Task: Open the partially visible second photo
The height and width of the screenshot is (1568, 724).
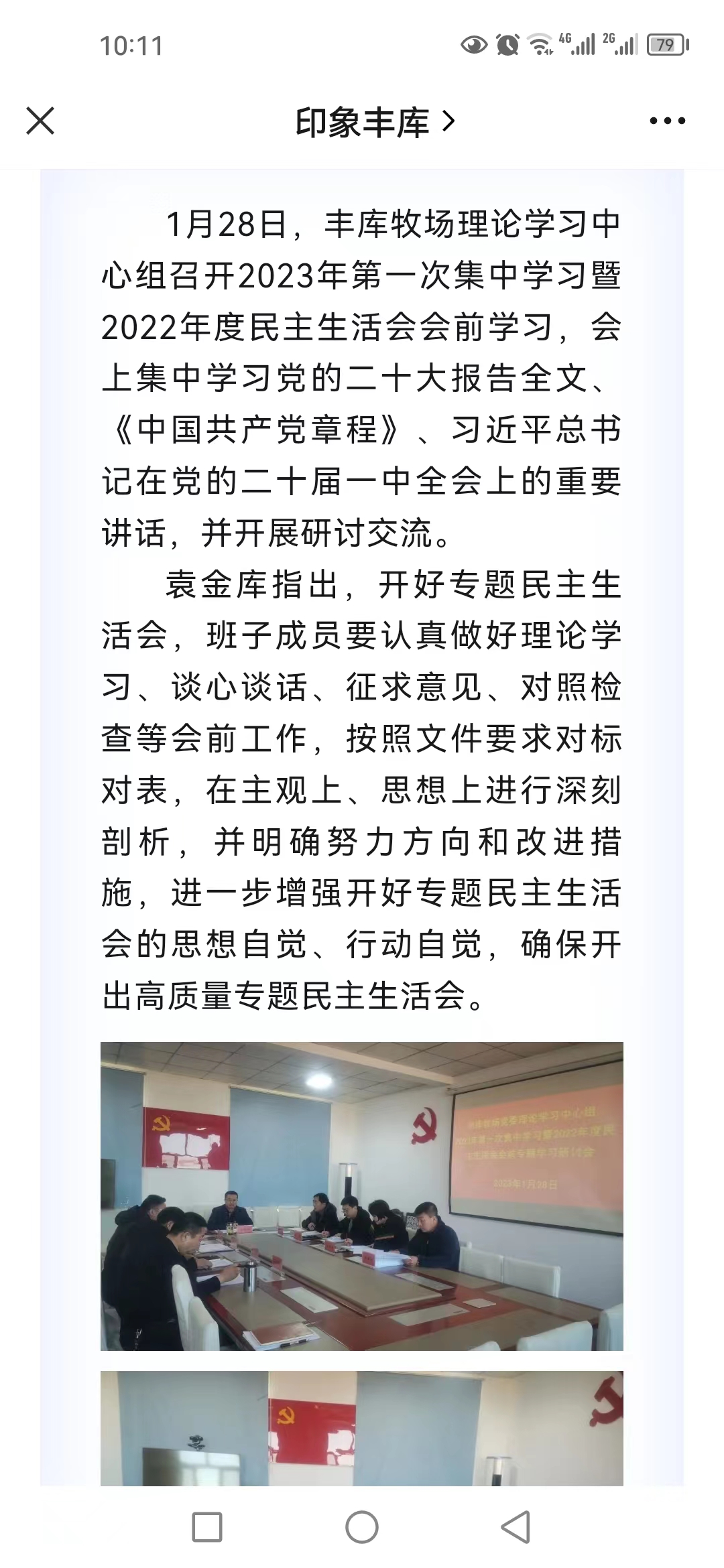Action: (x=362, y=1428)
